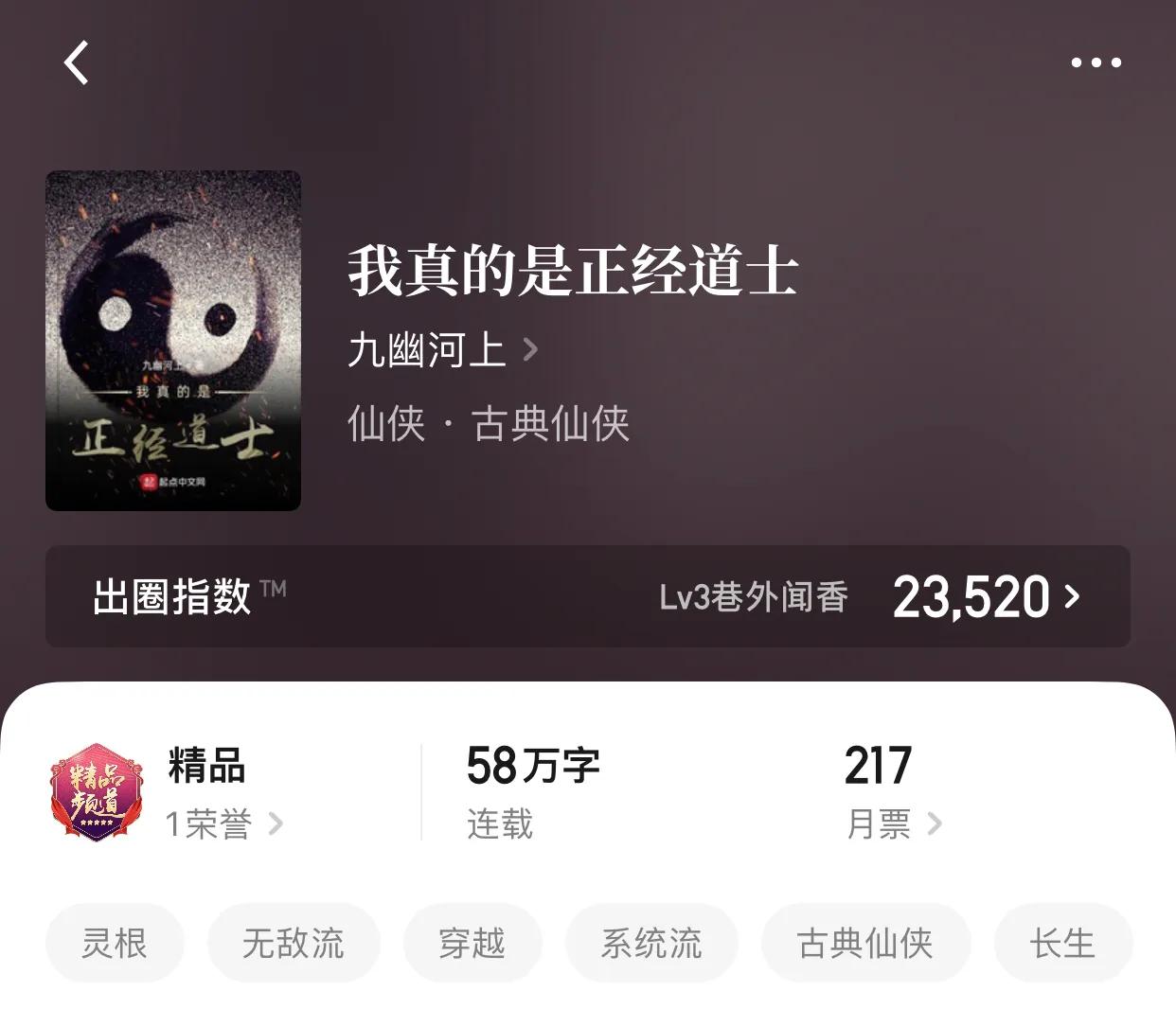Tap the 穿越 tag chip
Screen dimensions: 1176x1009
pyautogui.click(x=472, y=943)
